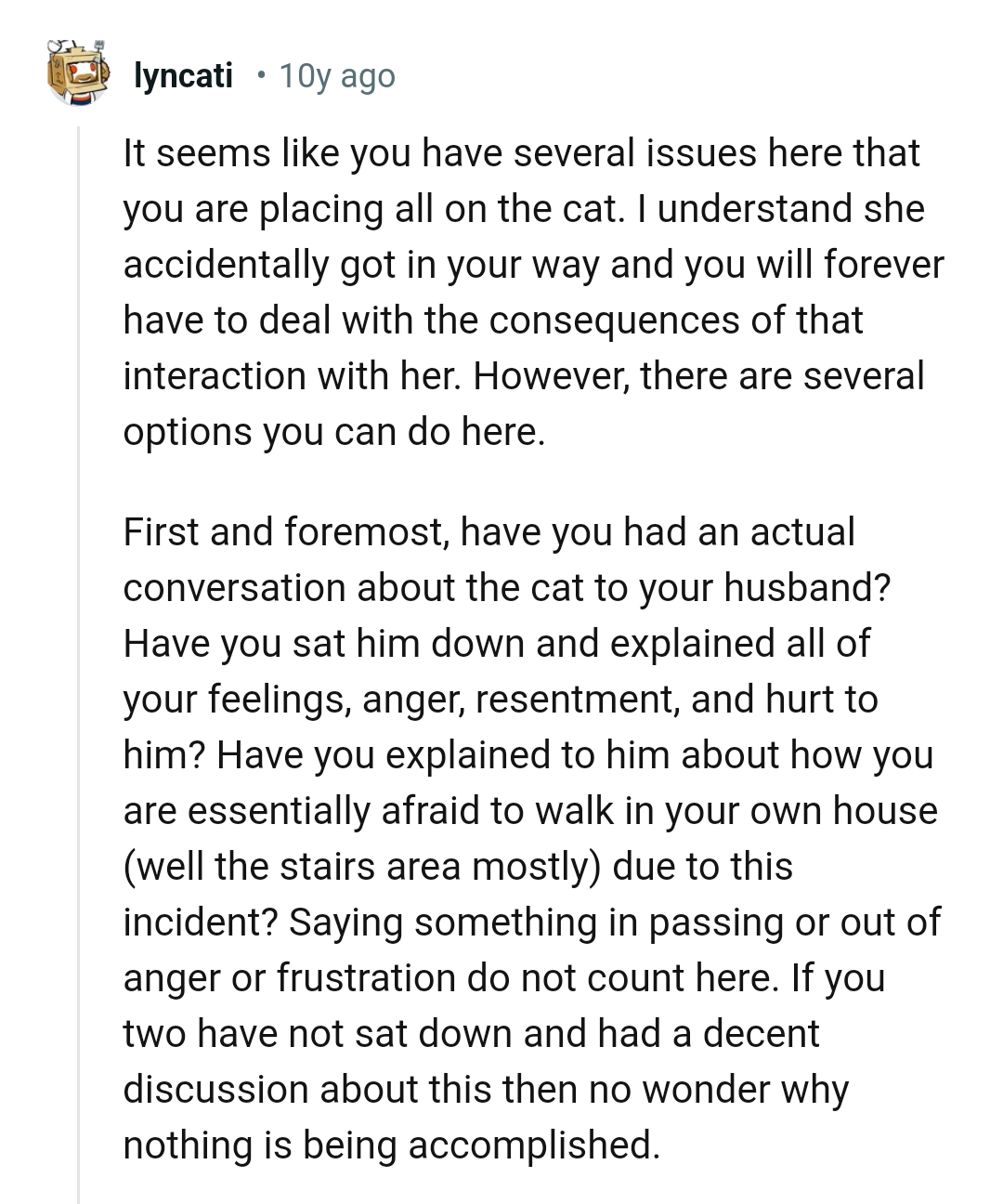
Task: Open lyncati's profile avatar
Action: (x=79, y=72)
